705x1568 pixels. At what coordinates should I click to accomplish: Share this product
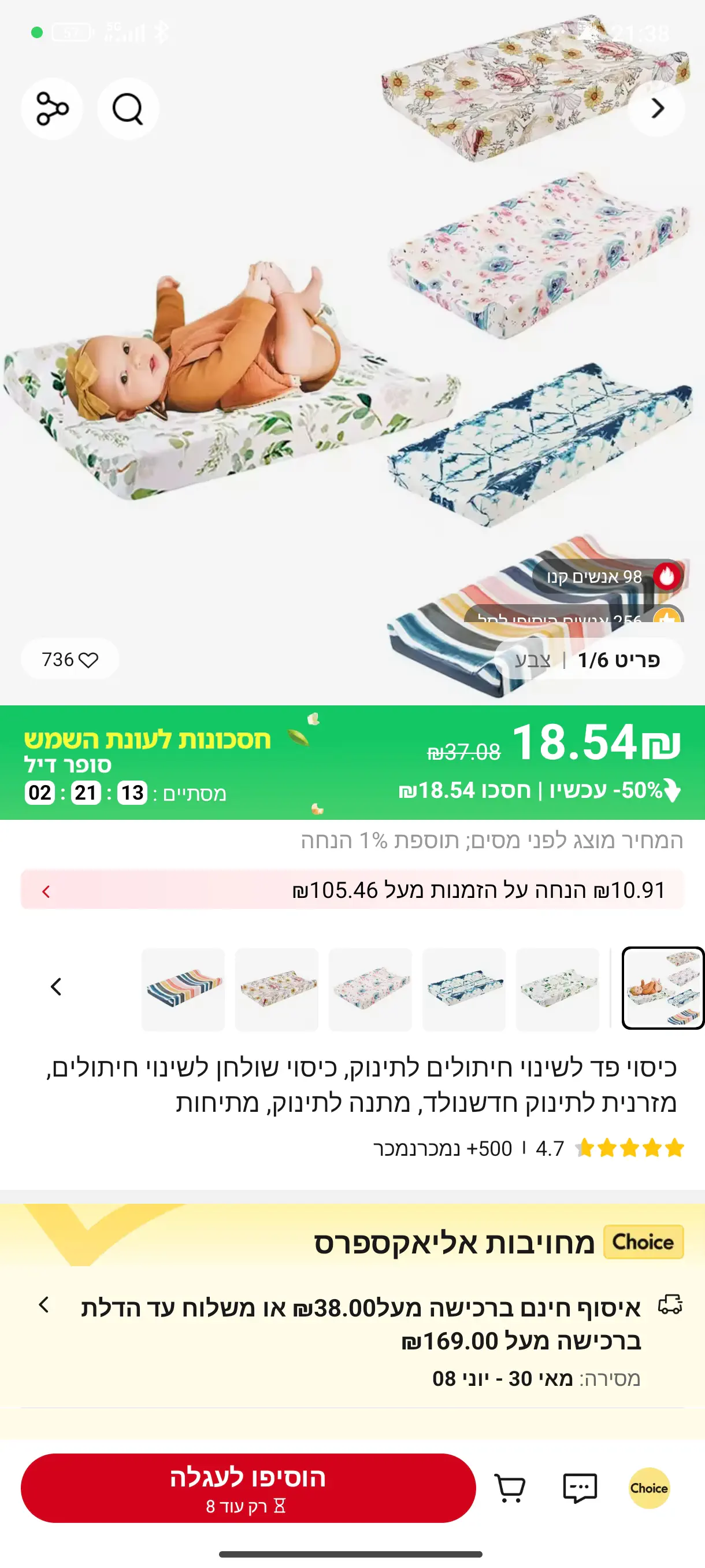pos(51,109)
